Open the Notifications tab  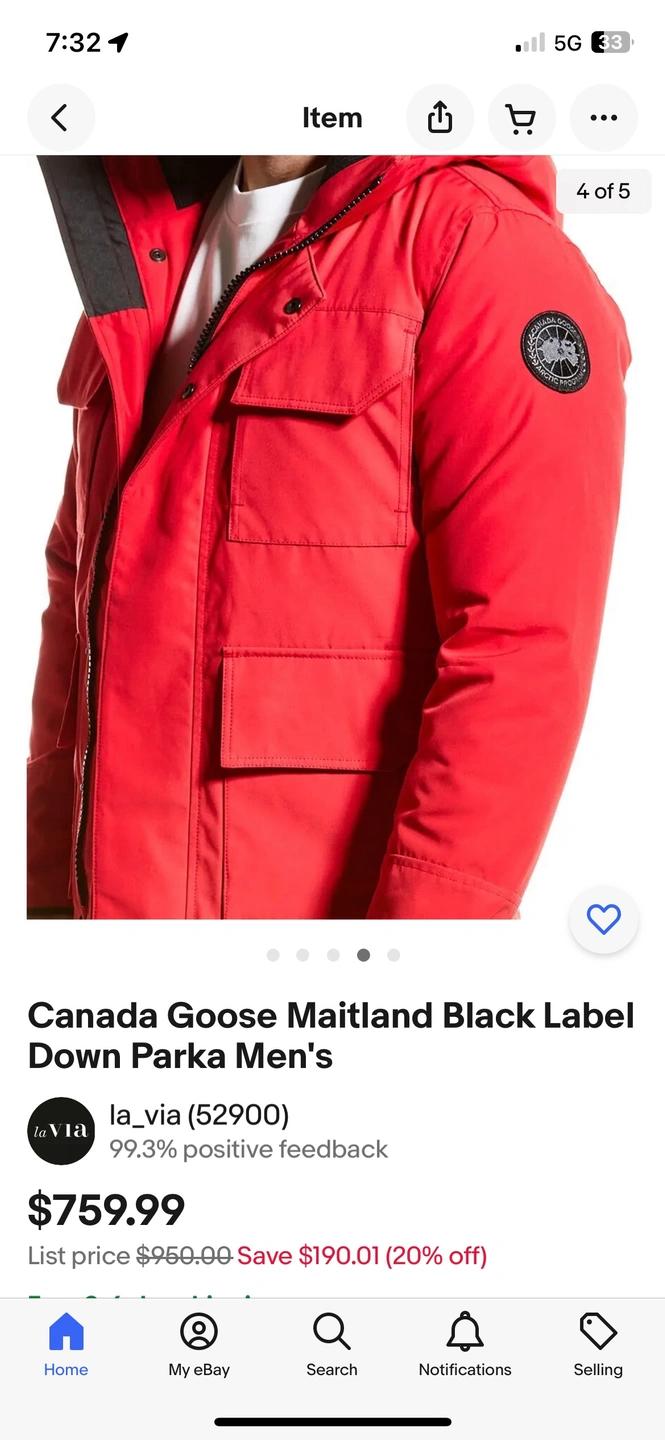(x=465, y=1345)
